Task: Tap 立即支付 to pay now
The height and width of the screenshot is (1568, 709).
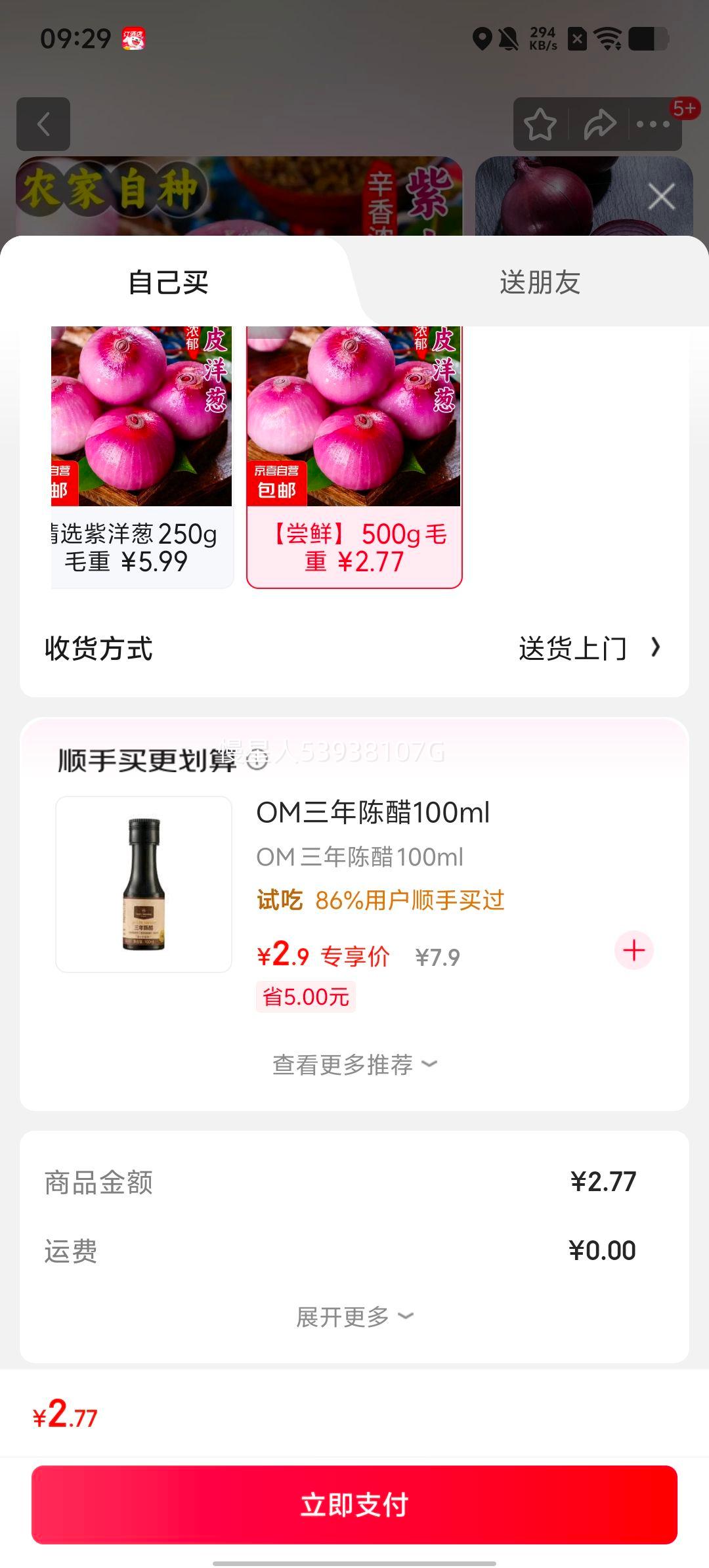Action: click(354, 1504)
